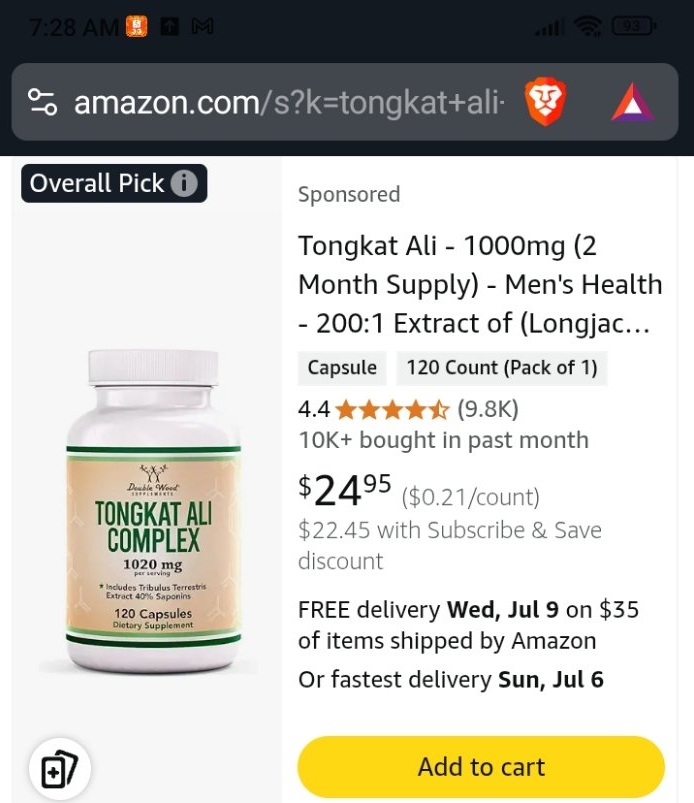Add Tongkat Ali to cart
The height and width of the screenshot is (803, 694).
coord(481,767)
